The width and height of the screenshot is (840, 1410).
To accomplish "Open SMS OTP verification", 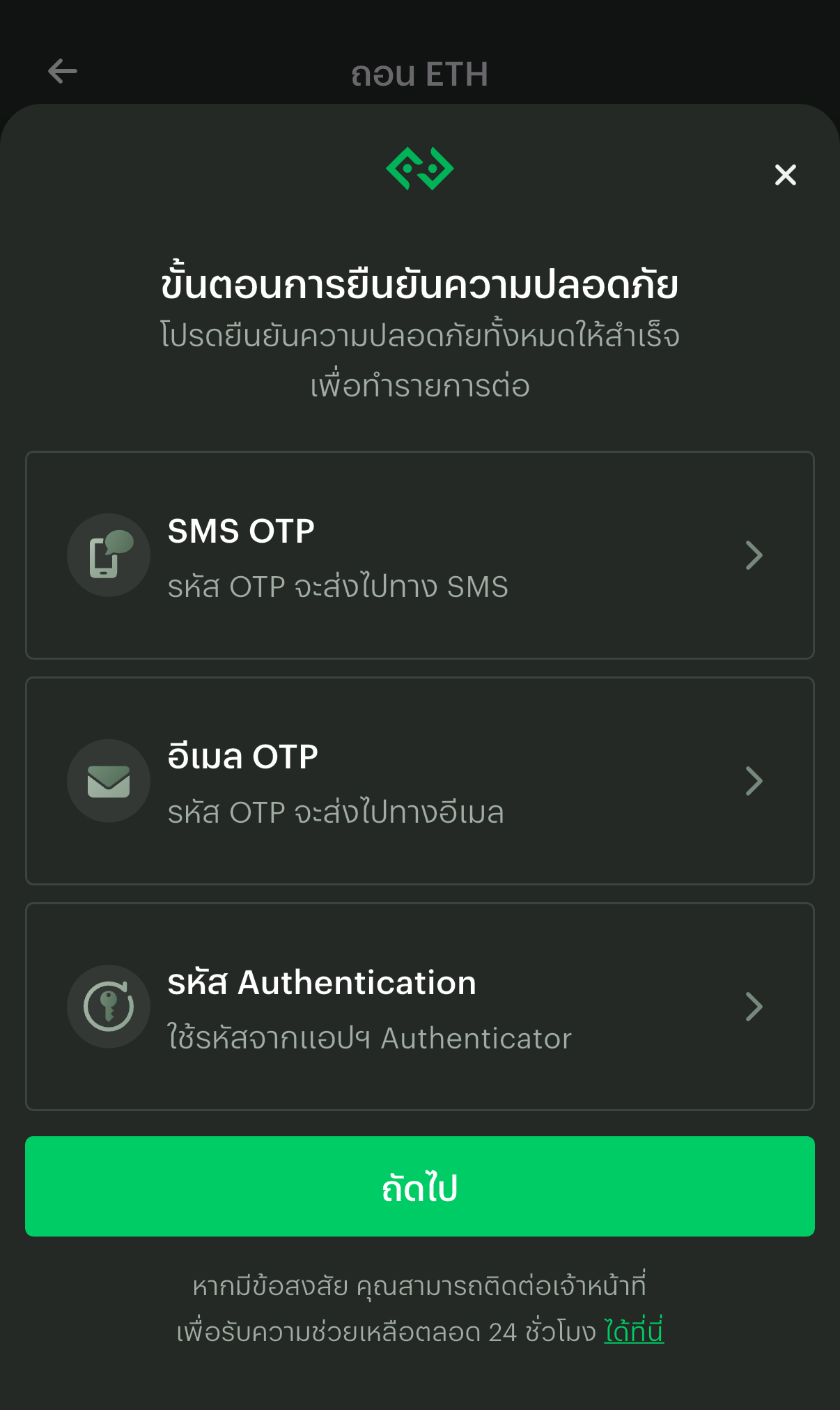I will pyautogui.click(x=419, y=555).
